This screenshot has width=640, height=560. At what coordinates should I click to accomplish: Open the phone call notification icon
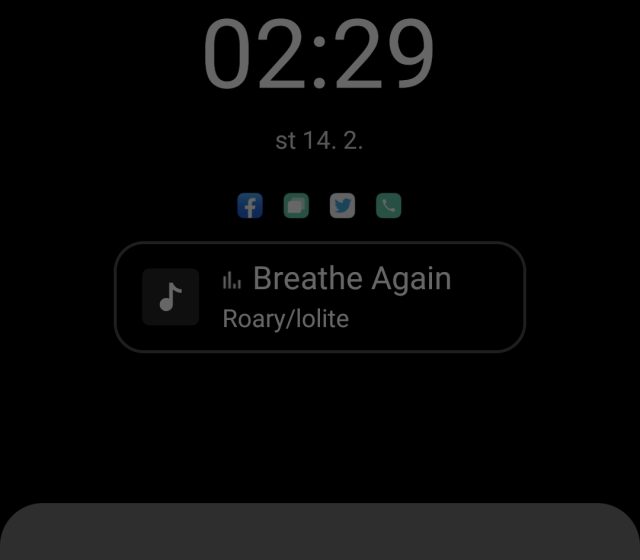coord(388,206)
